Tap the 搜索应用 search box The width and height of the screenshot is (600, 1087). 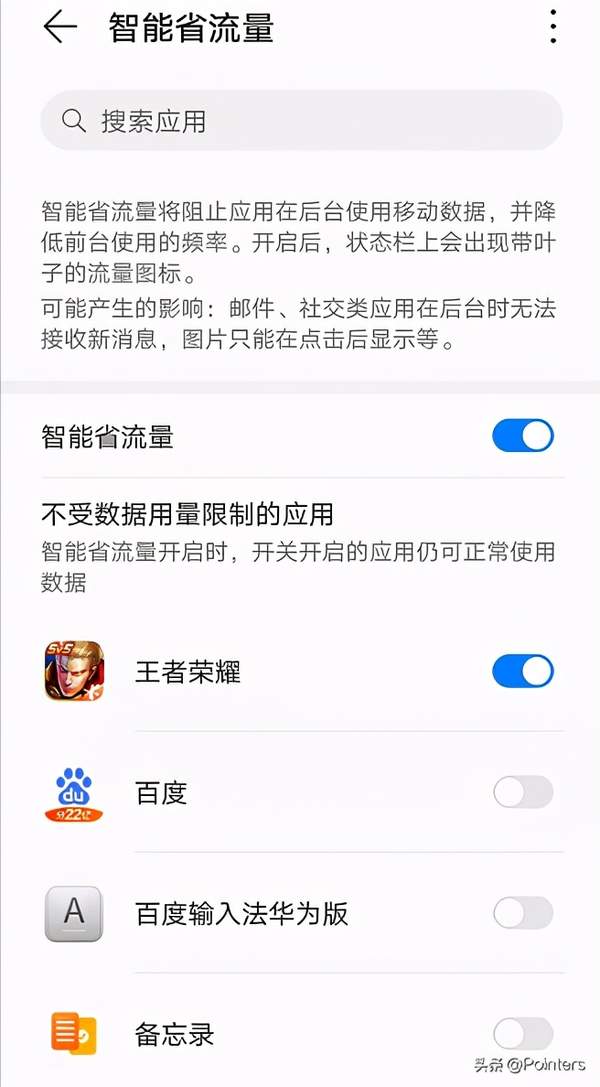[300, 121]
